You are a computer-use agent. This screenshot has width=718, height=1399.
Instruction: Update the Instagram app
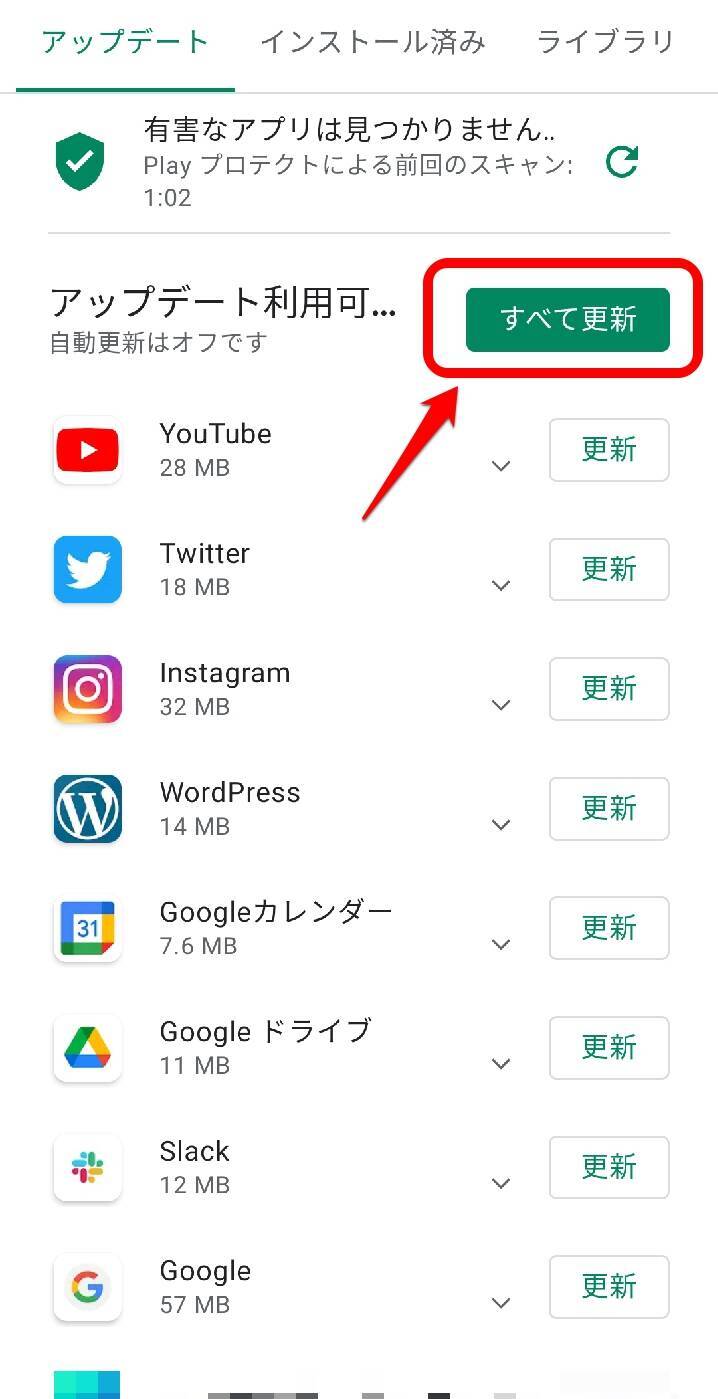pyautogui.click(x=608, y=689)
